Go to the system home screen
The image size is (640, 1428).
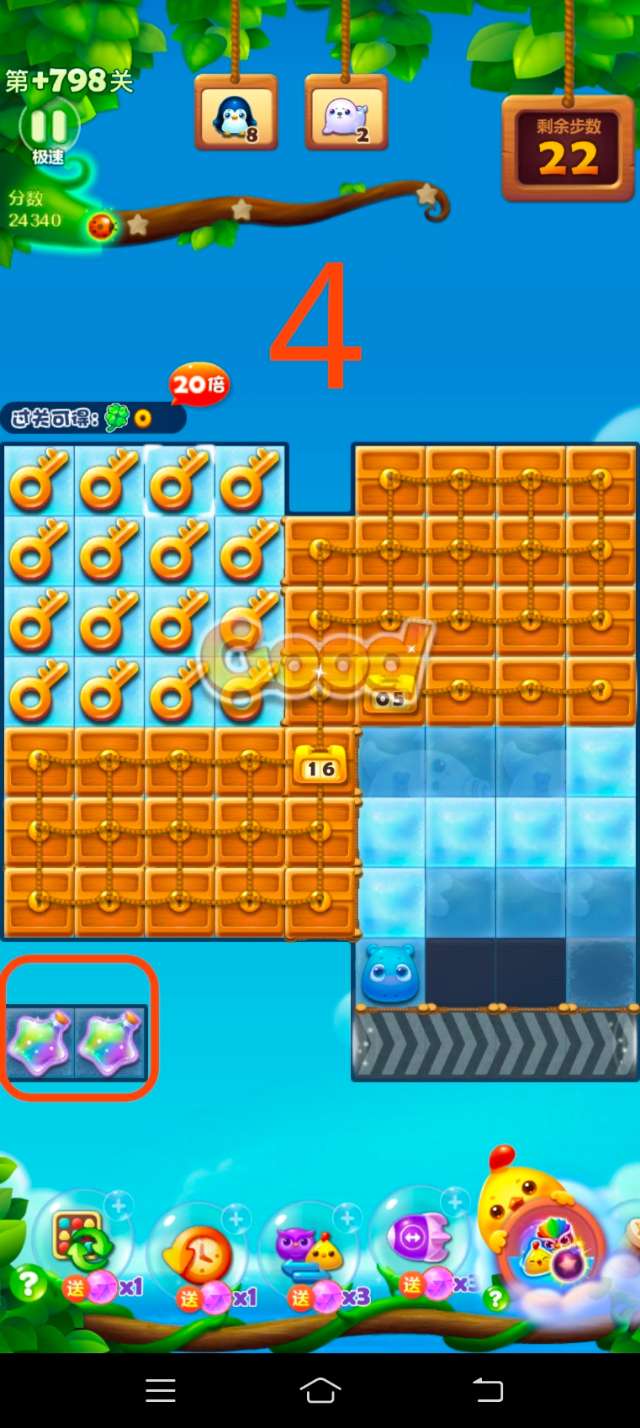point(320,1390)
